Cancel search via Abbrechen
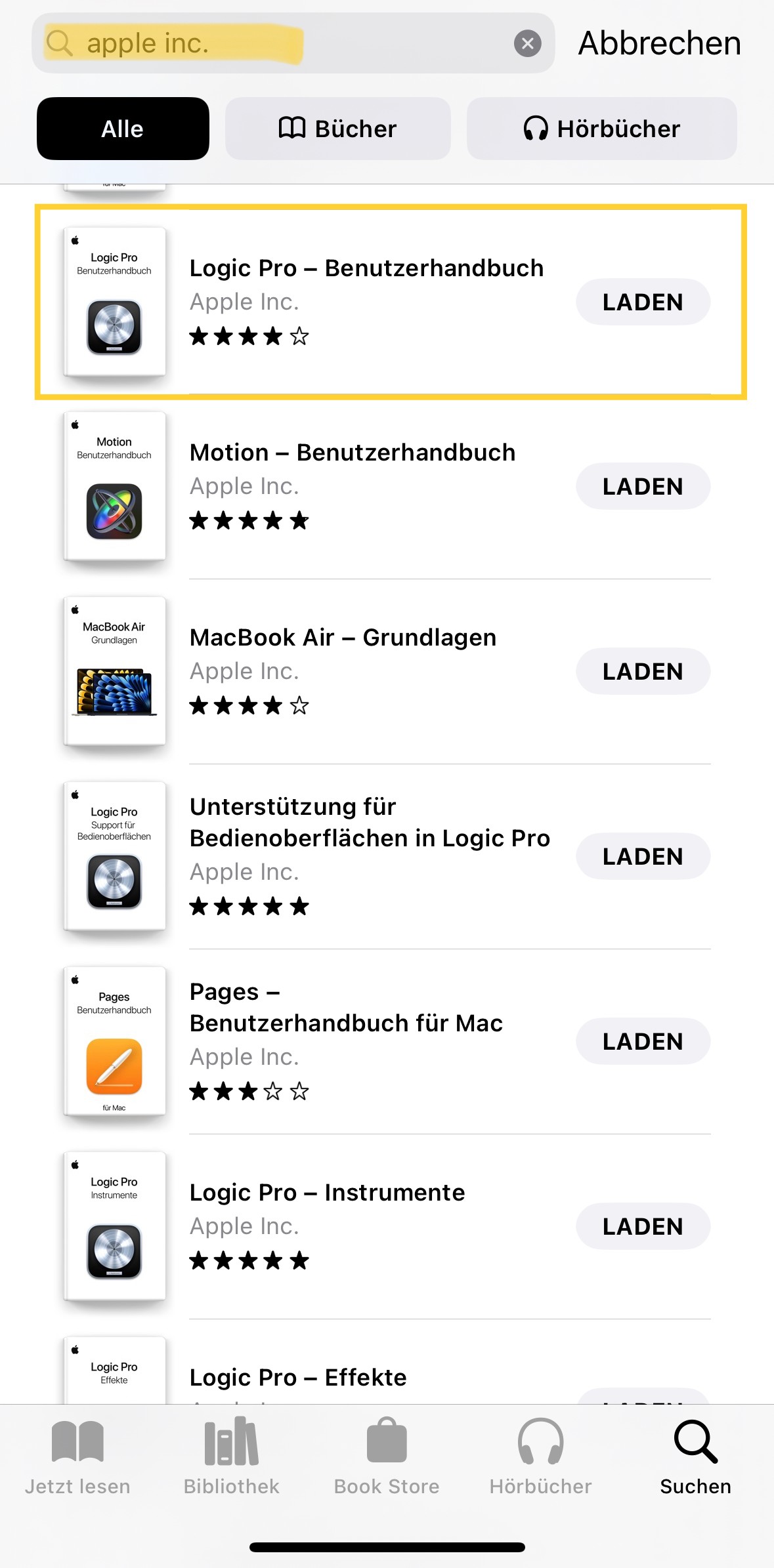 [x=659, y=44]
